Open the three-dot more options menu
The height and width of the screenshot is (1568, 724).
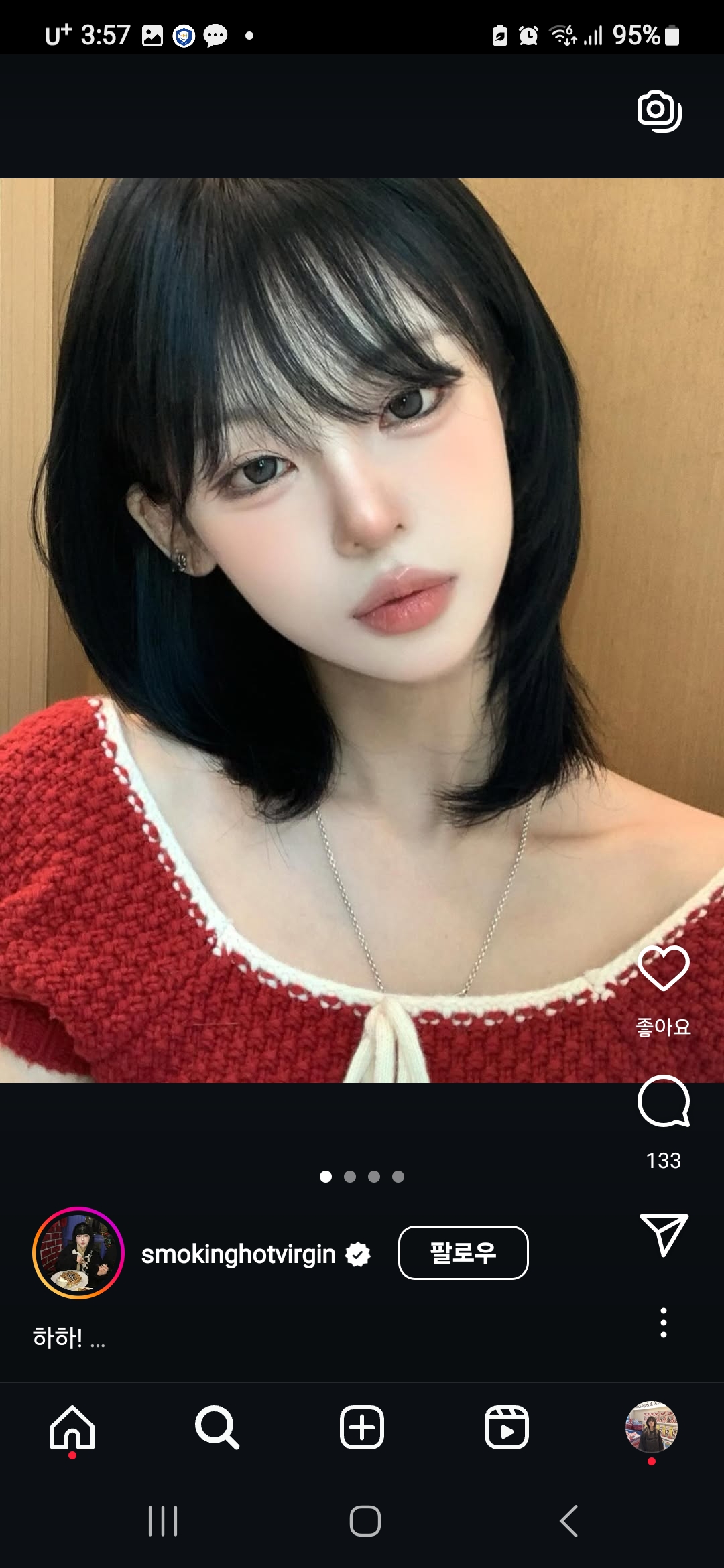point(663,1323)
